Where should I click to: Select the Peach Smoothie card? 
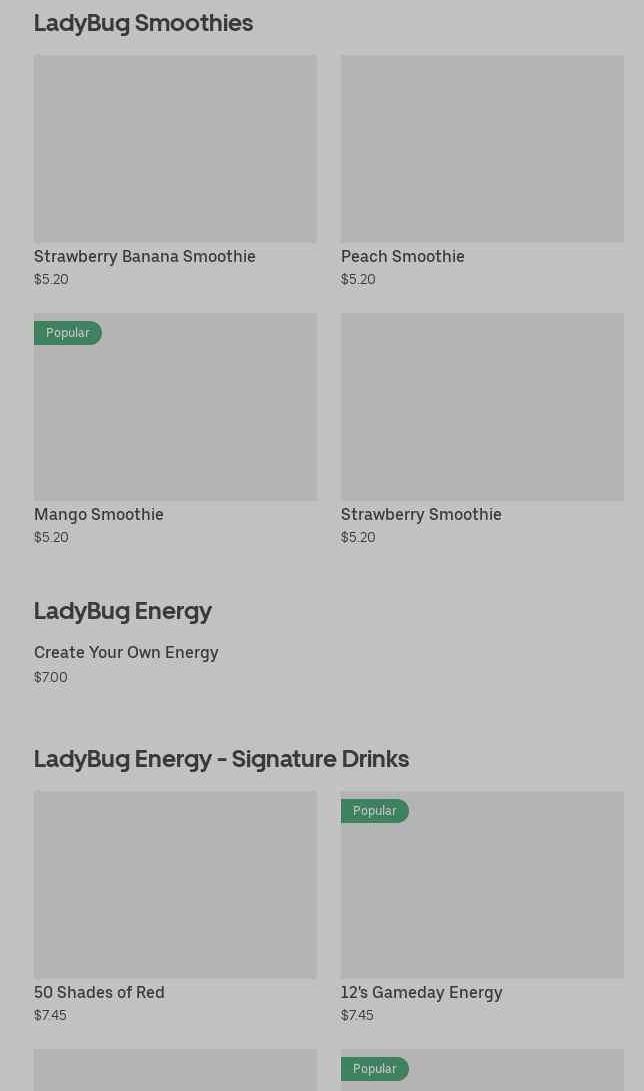coord(482,171)
